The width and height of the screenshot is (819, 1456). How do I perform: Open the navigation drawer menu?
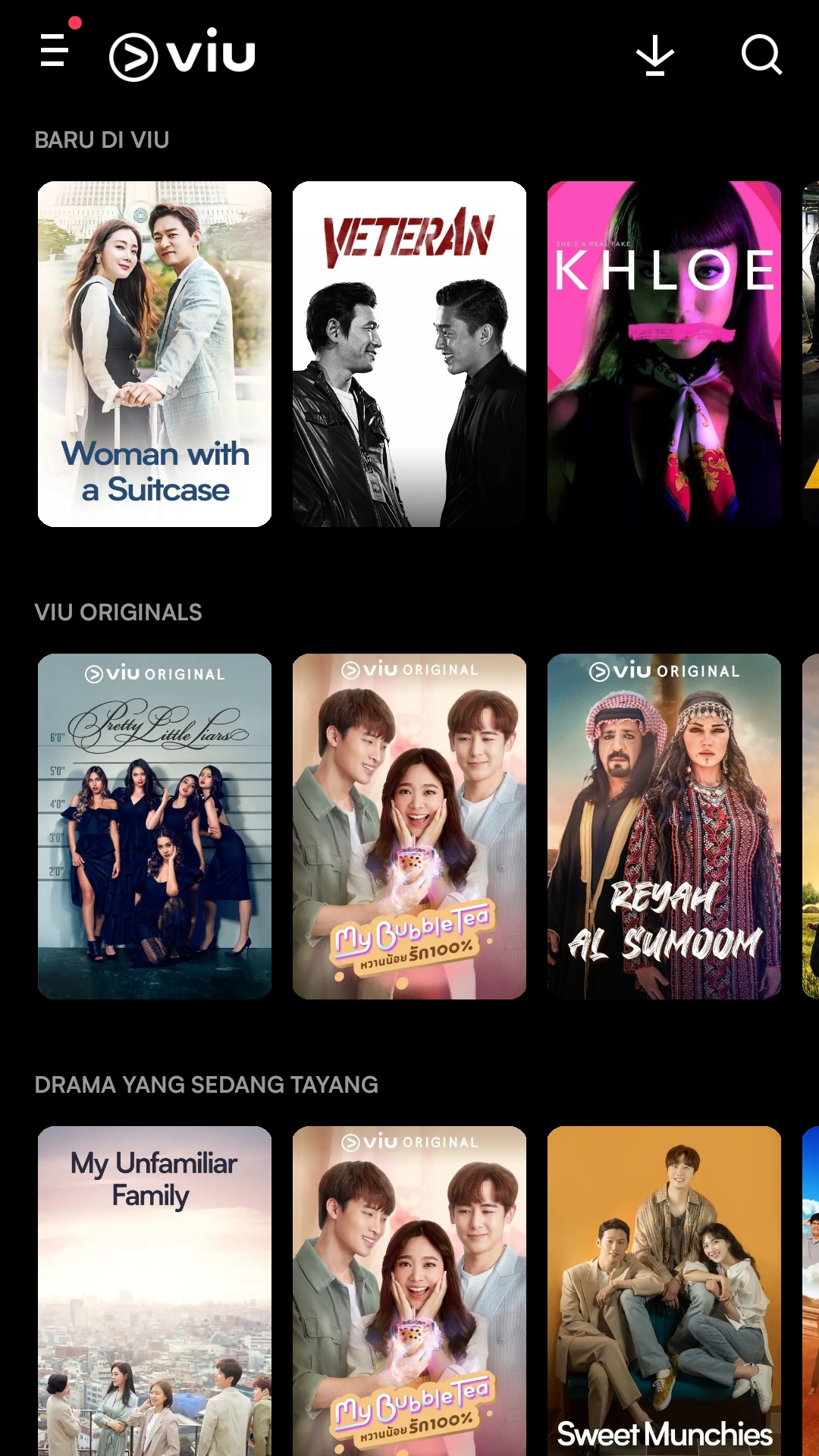pyautogui.click(x=53, y=52)
